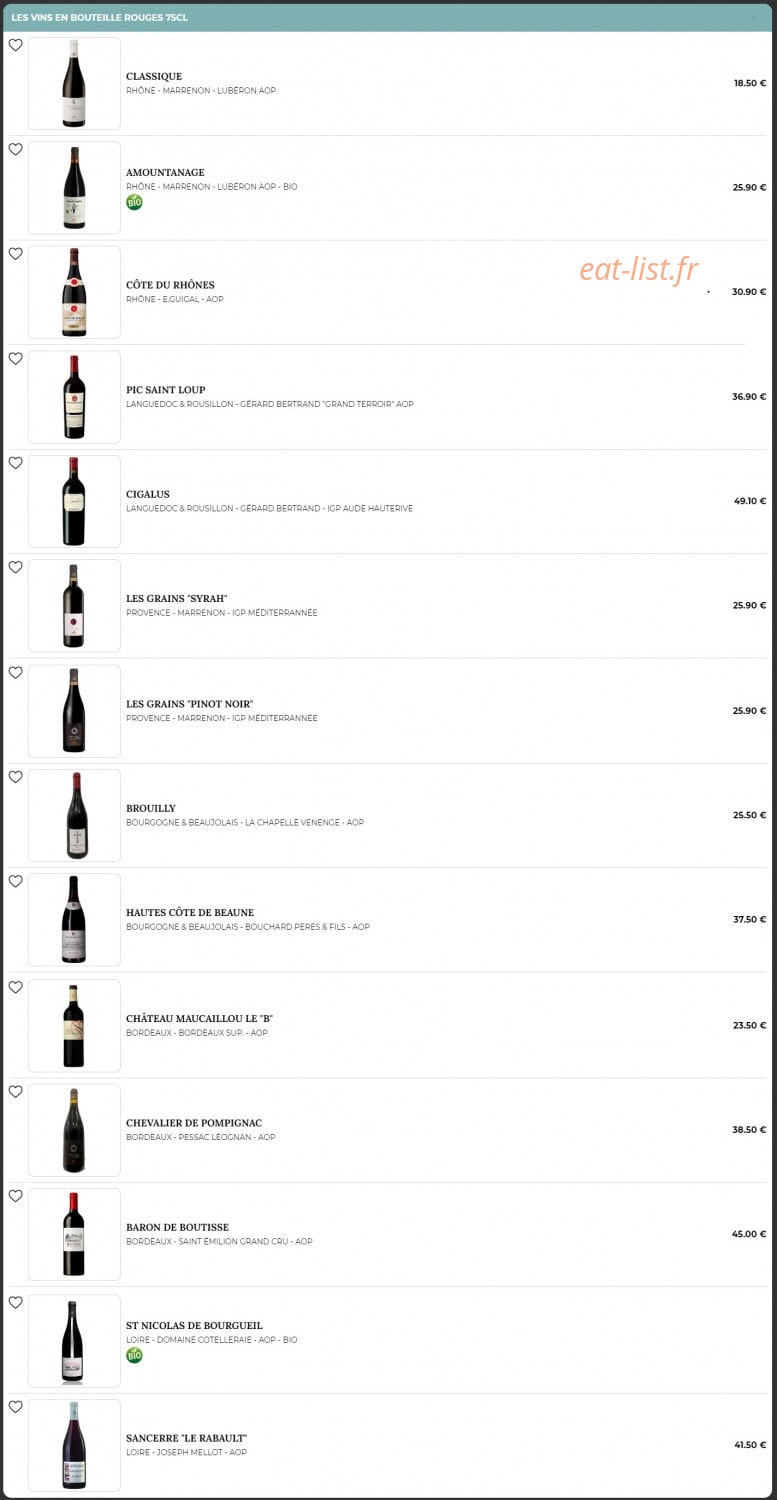Open the Classique bottle photo

pyautogui.click(x=74, y=84)
